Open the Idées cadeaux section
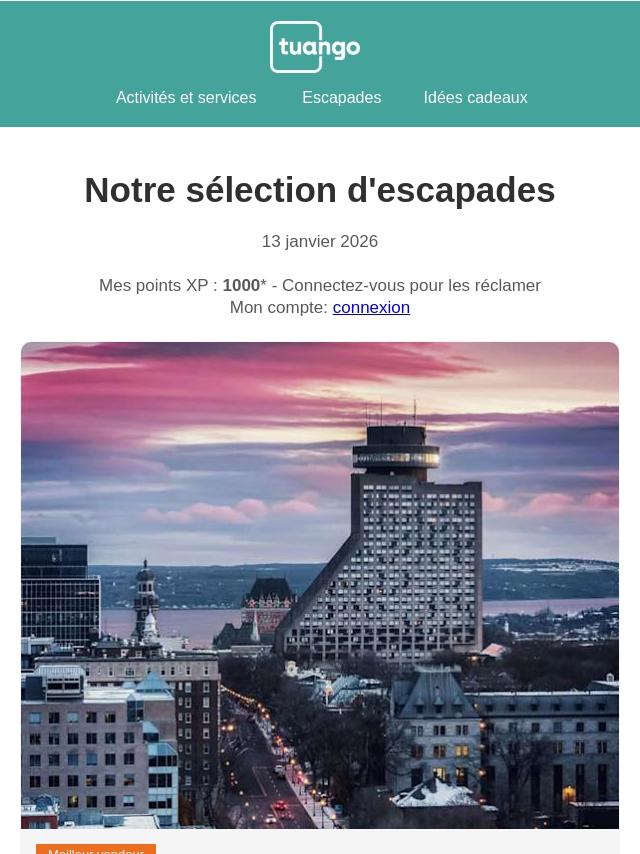Viewport: 640px width, 854px height. pyautogui.click(x=475, y=98)
